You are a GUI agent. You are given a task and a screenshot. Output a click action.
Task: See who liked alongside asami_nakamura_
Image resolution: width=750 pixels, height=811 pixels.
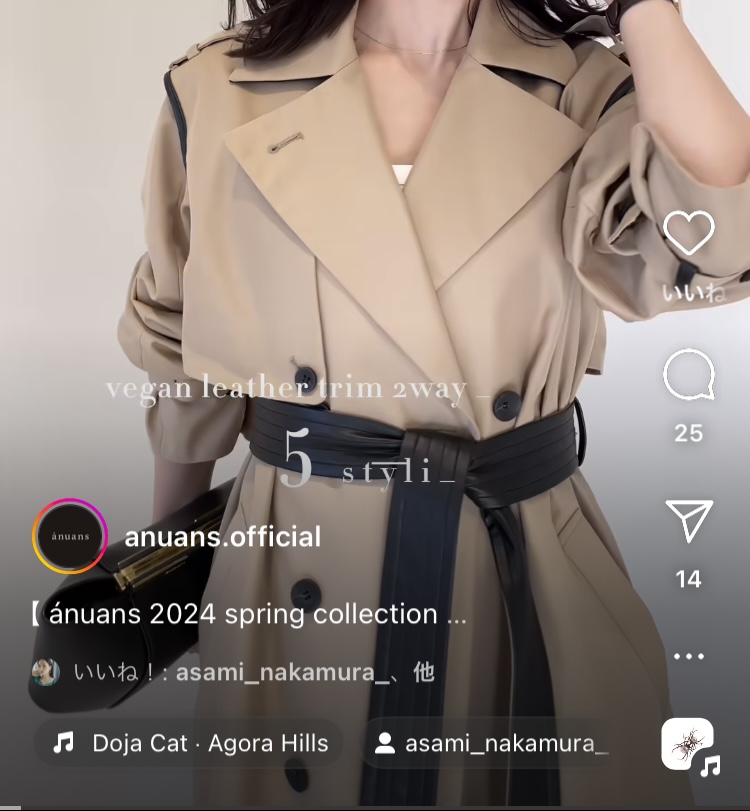pos(254,672)
